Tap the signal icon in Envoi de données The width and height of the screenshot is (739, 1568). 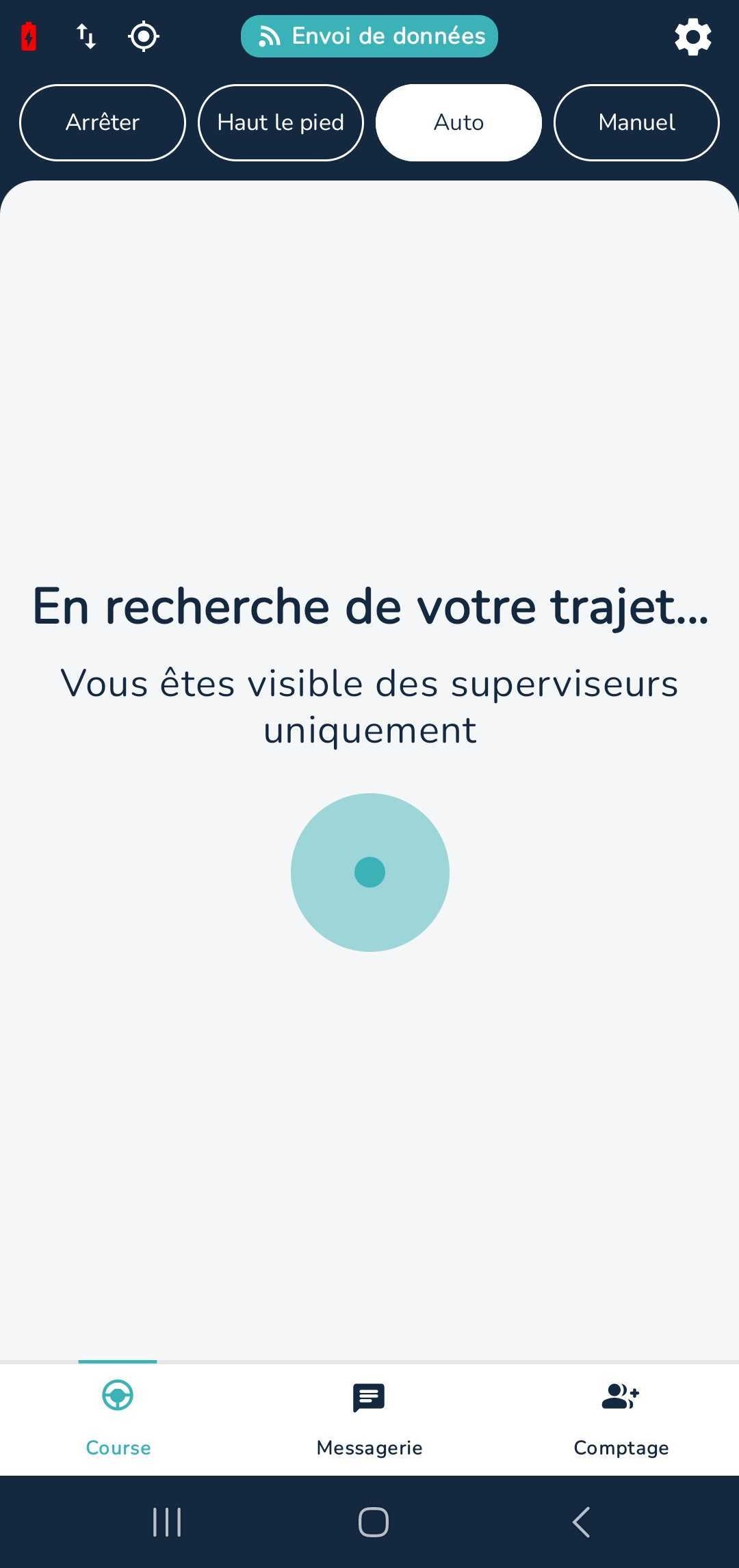(x=270, y=36)
